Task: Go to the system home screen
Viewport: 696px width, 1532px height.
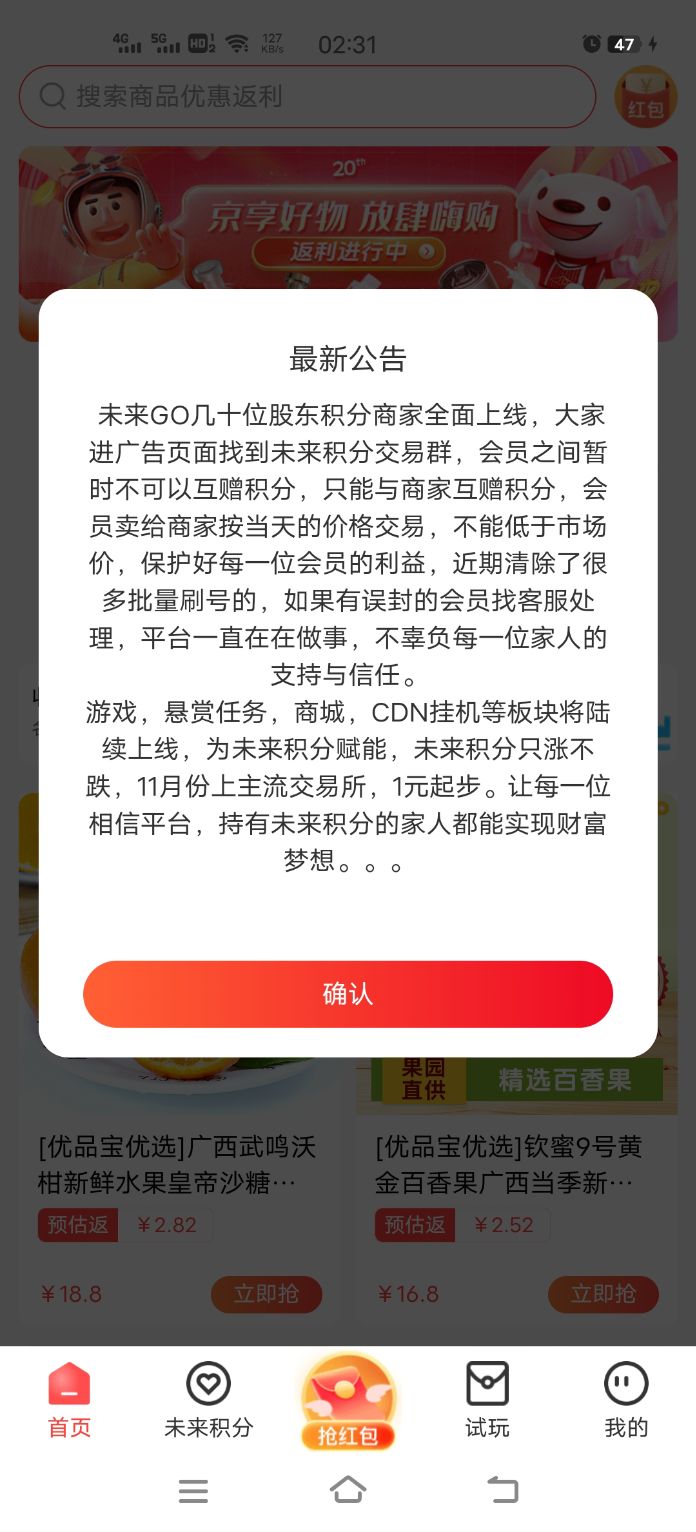Action: coord(348,1490)
